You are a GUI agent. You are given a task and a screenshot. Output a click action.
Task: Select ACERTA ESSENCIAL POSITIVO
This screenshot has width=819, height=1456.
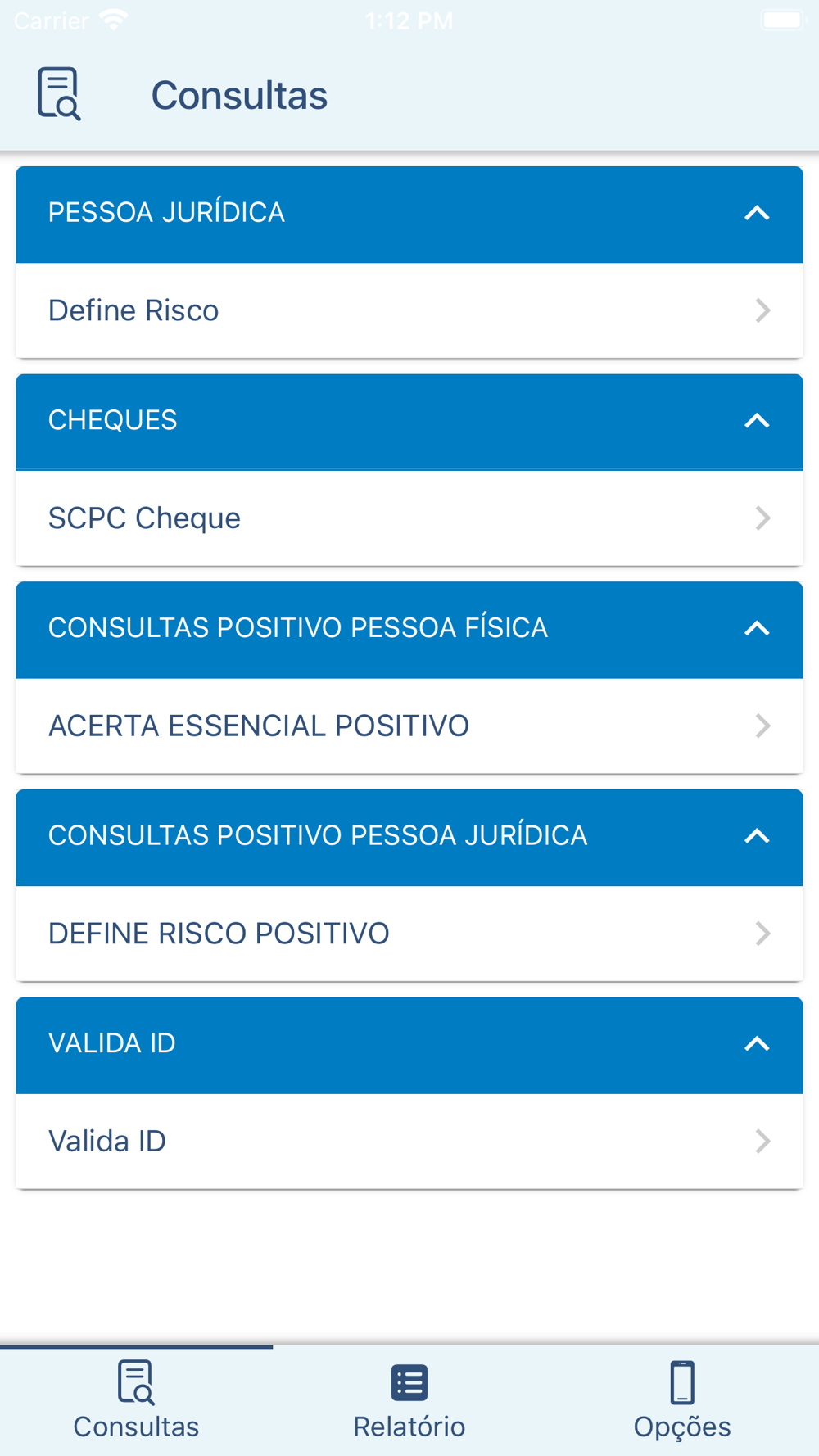[x=409, y=726]
